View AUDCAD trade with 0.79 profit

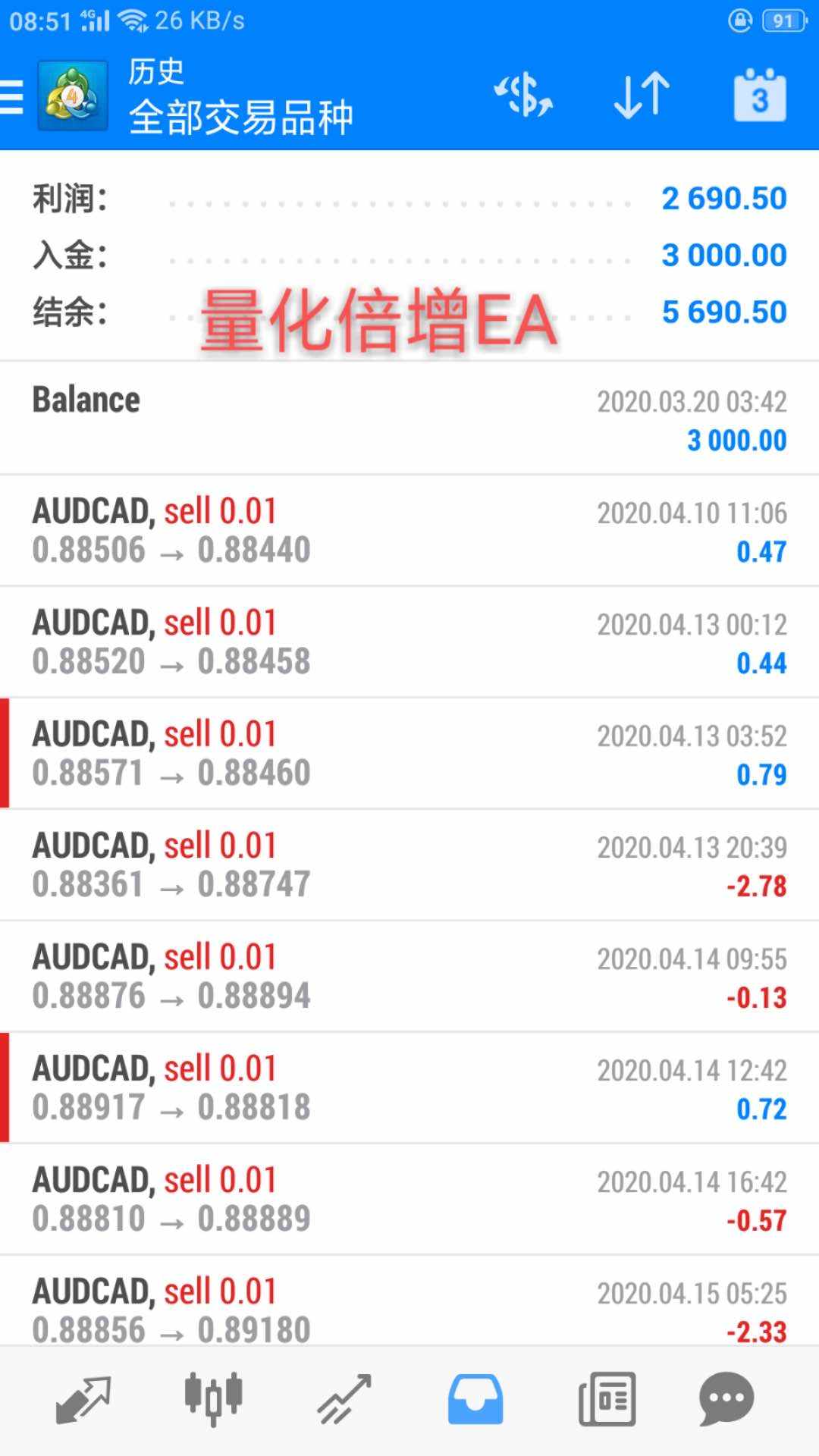[409, 754]
